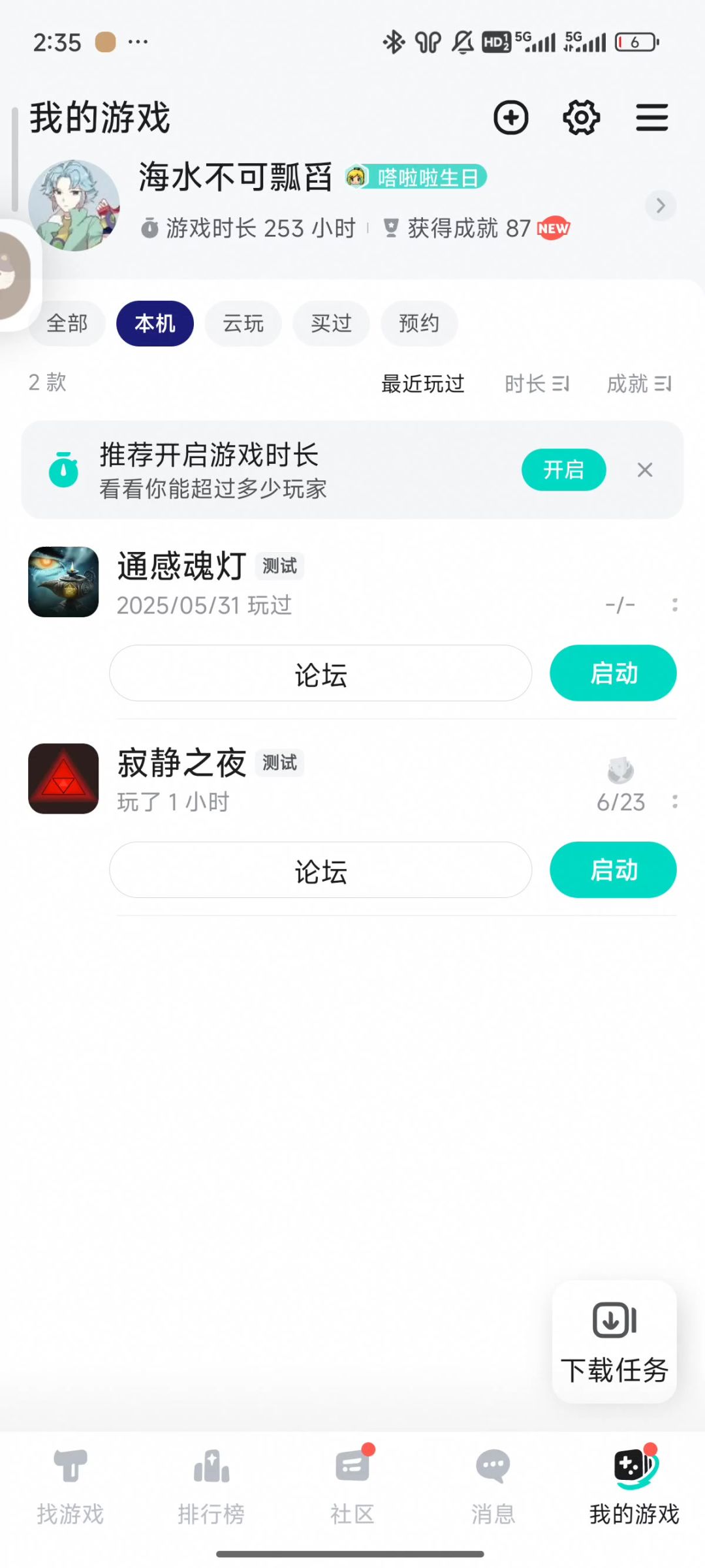
Task: Launch 通感魂灯 with 启动 button
Action: point(613,673)
